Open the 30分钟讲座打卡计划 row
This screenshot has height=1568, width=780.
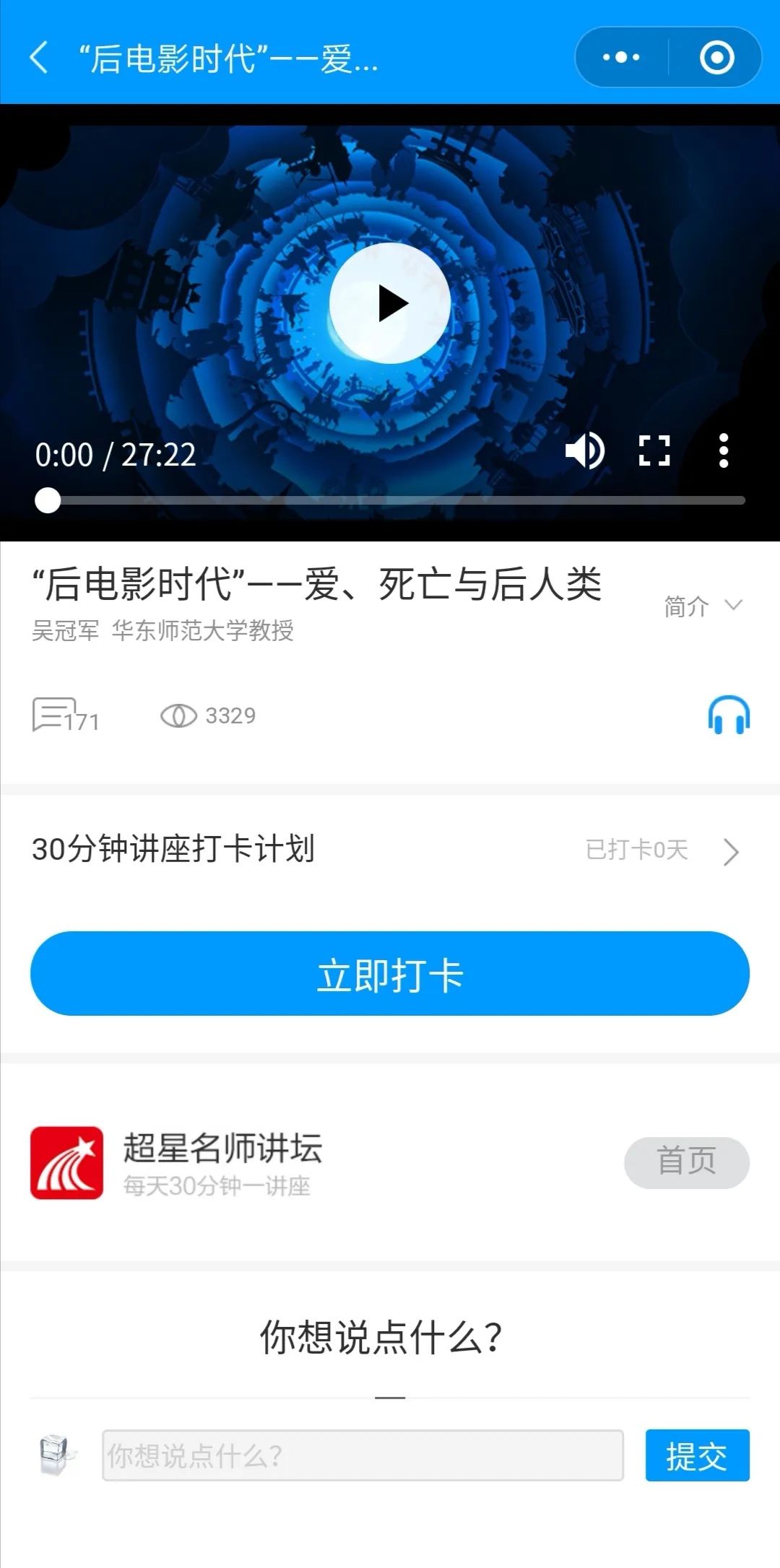click(x=390, y=850)
